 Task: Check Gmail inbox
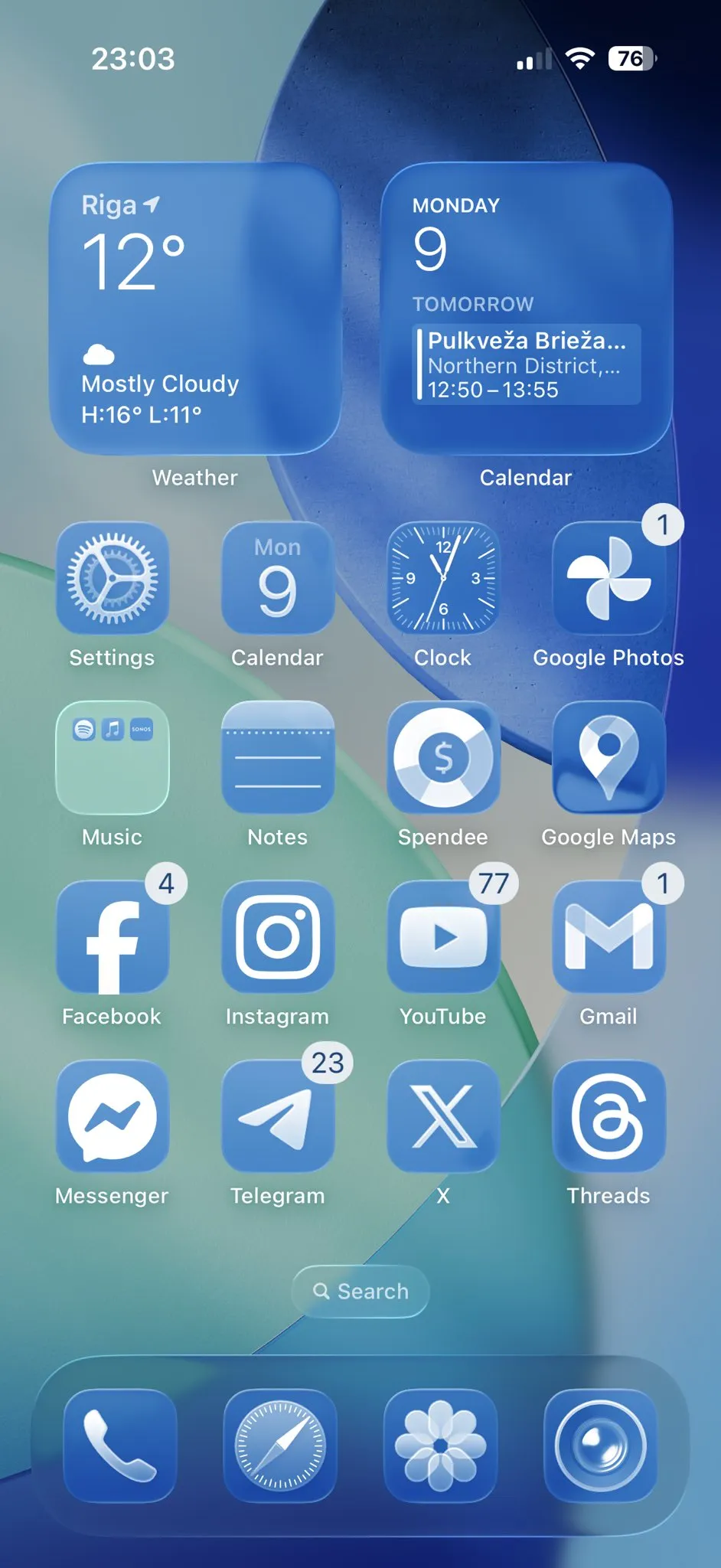[608, 937]
